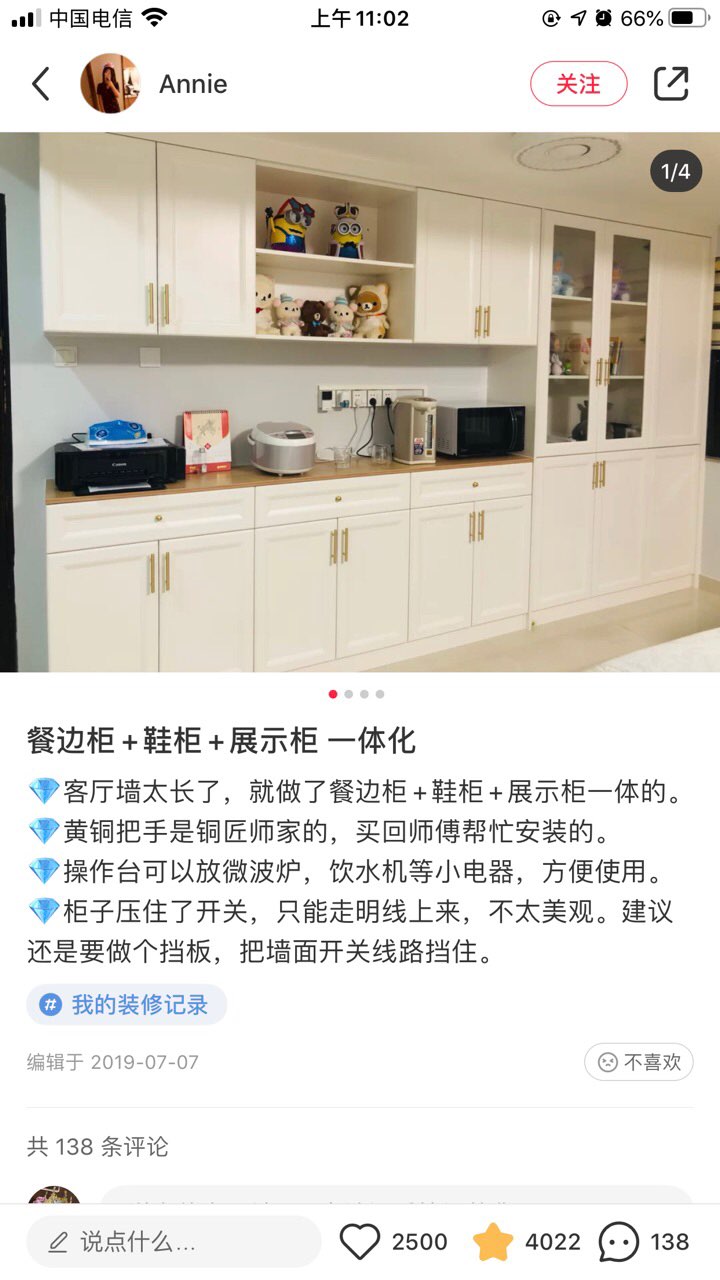Open the 我的装修记录 topic tag
The image size is (720, 1280).
127,1005
